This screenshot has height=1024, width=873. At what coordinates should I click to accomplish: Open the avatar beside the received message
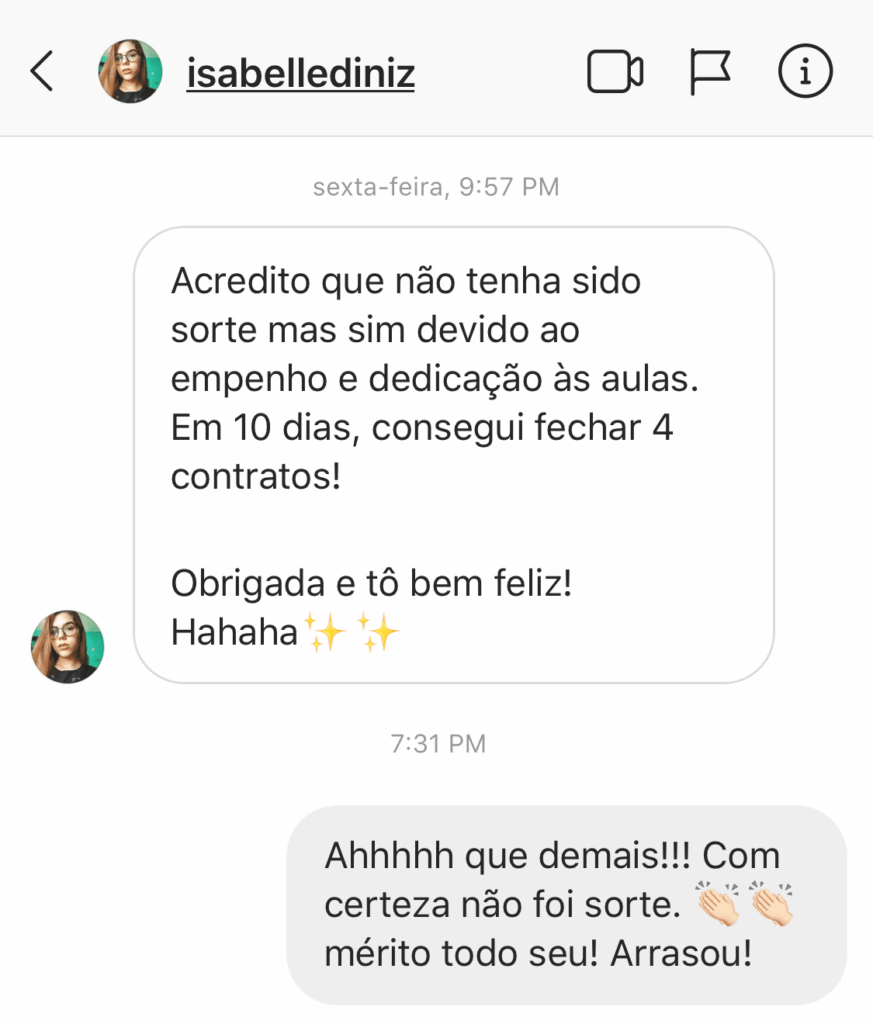pos(67,647)
